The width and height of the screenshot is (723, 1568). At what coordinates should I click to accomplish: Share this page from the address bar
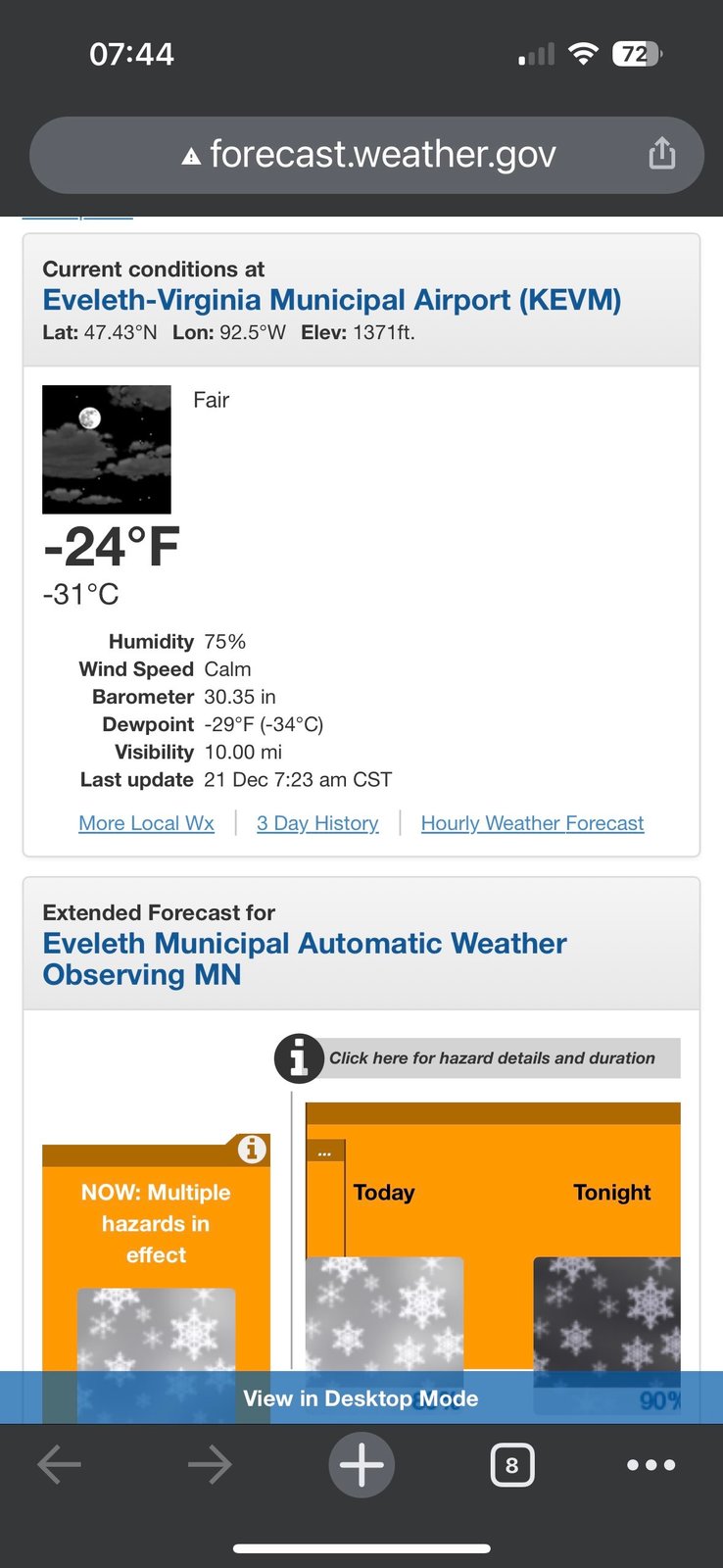[662, 154]
